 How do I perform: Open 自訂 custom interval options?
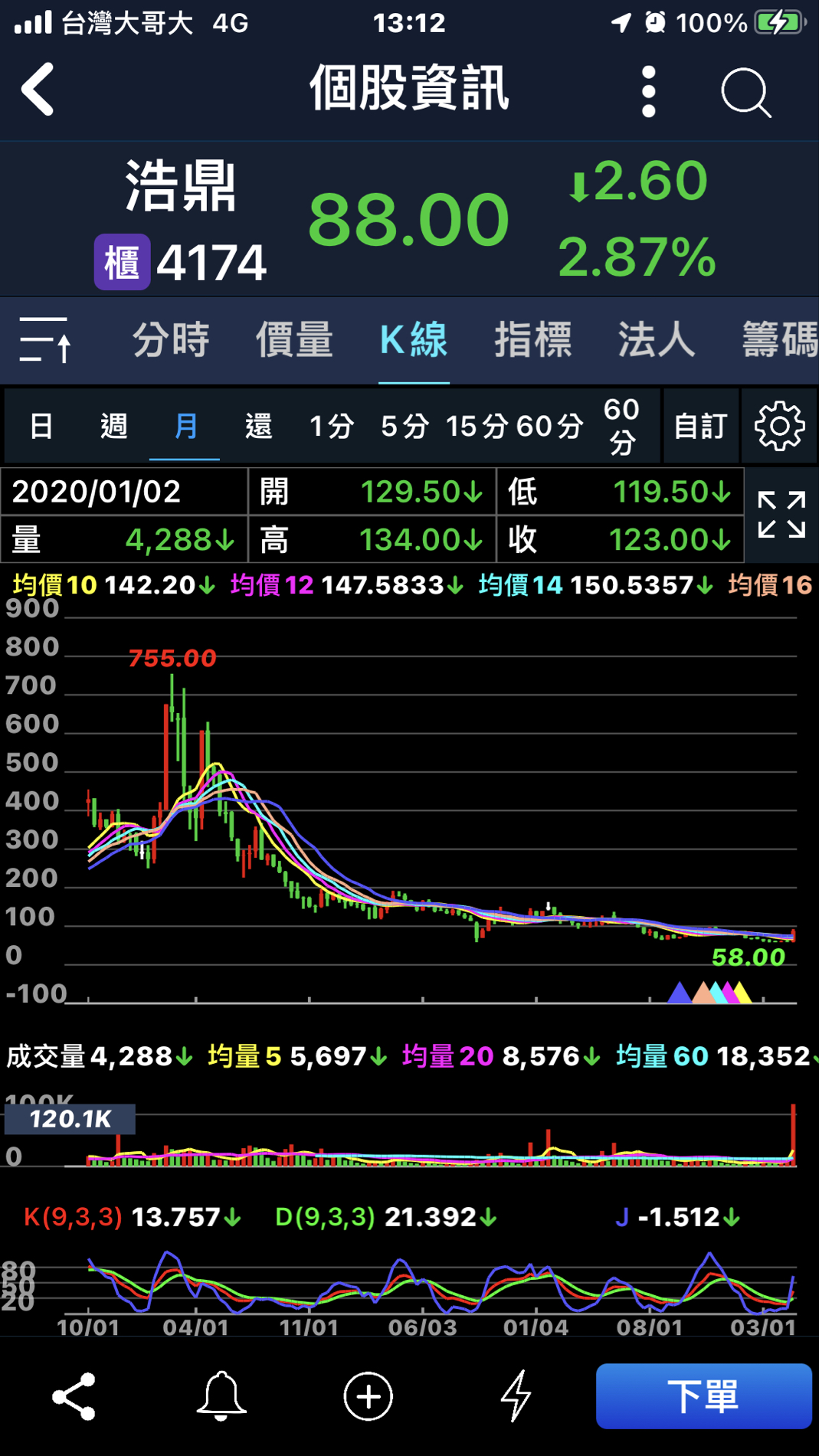click(x=699, y=427)
